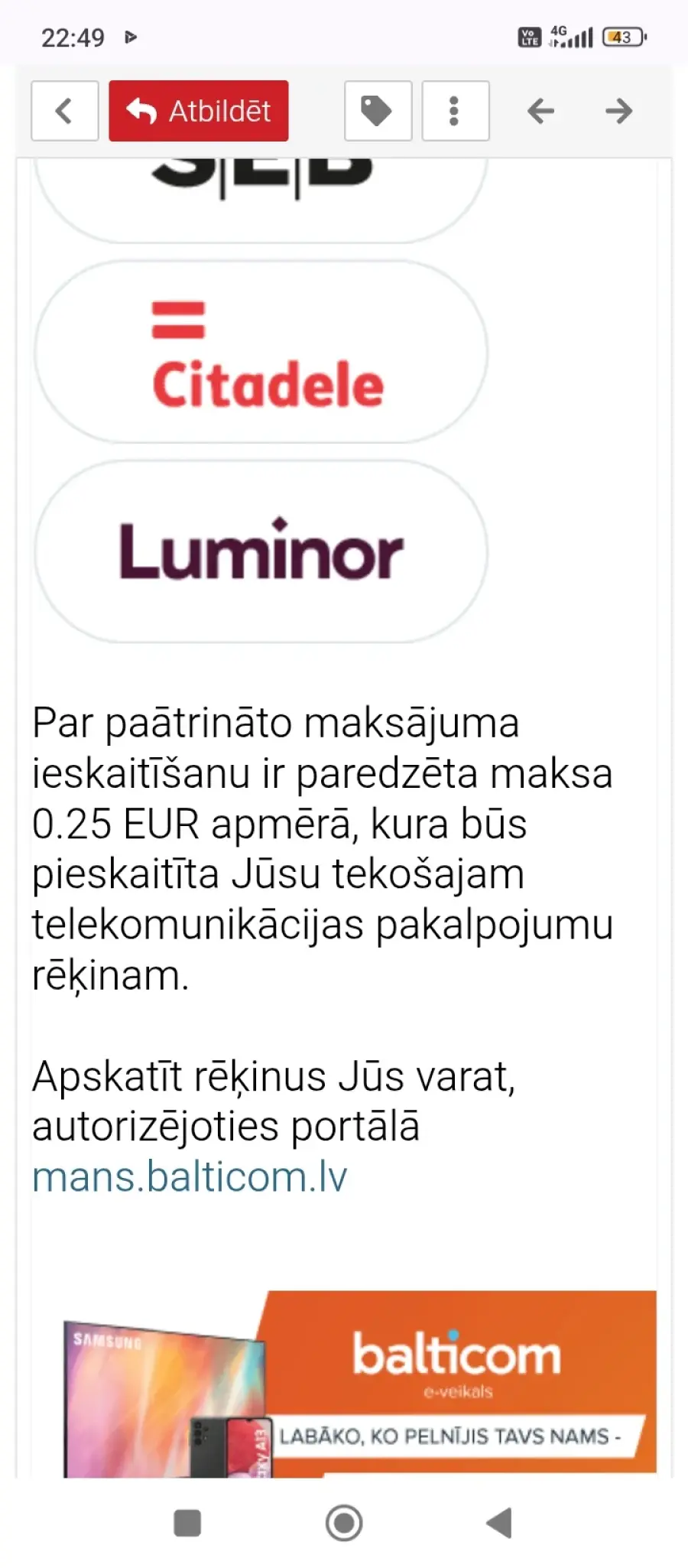Go to the next message arrow
The image size is (688, 1568).
point(618,111)
